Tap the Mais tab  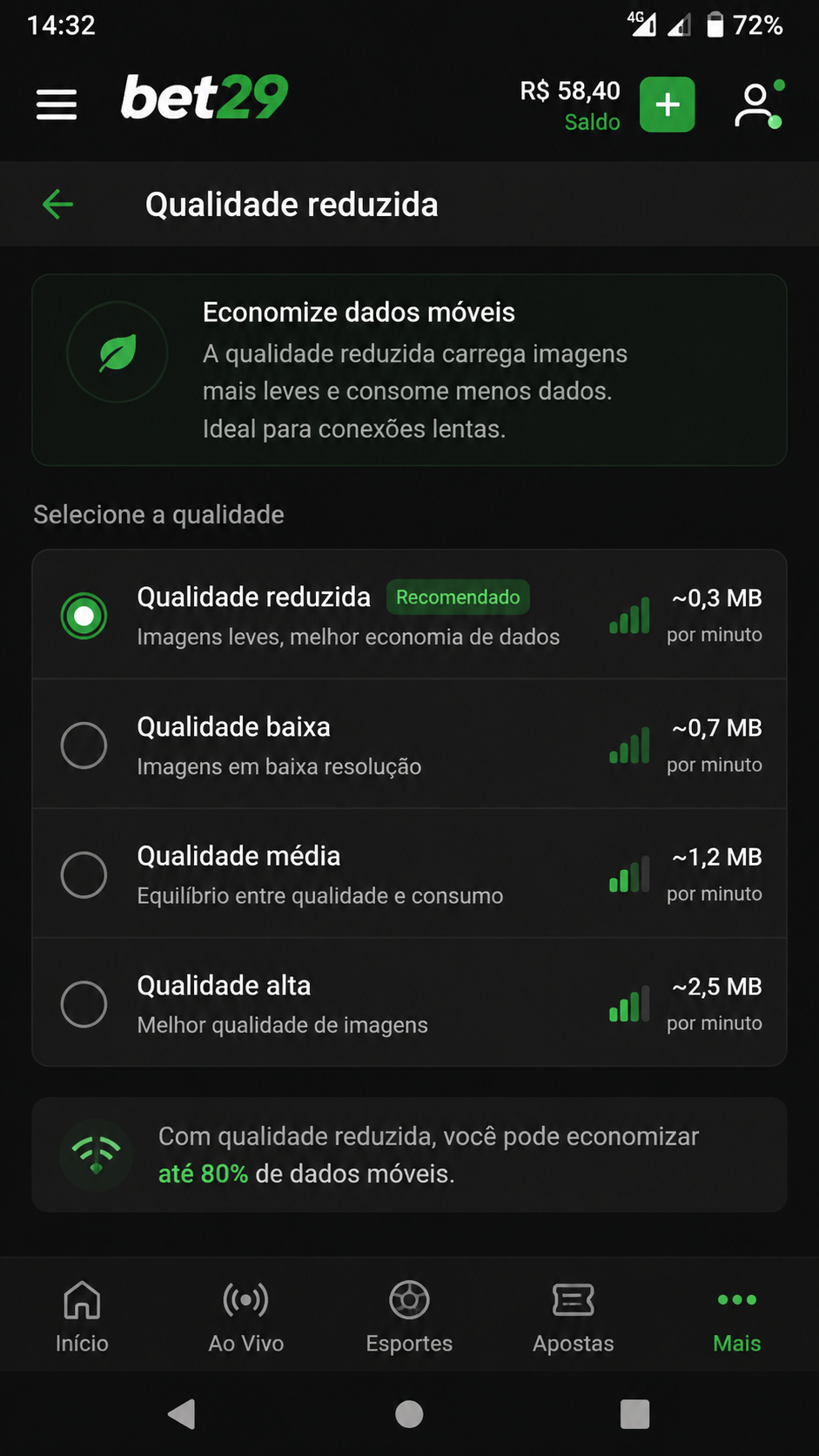point(737,1317)
